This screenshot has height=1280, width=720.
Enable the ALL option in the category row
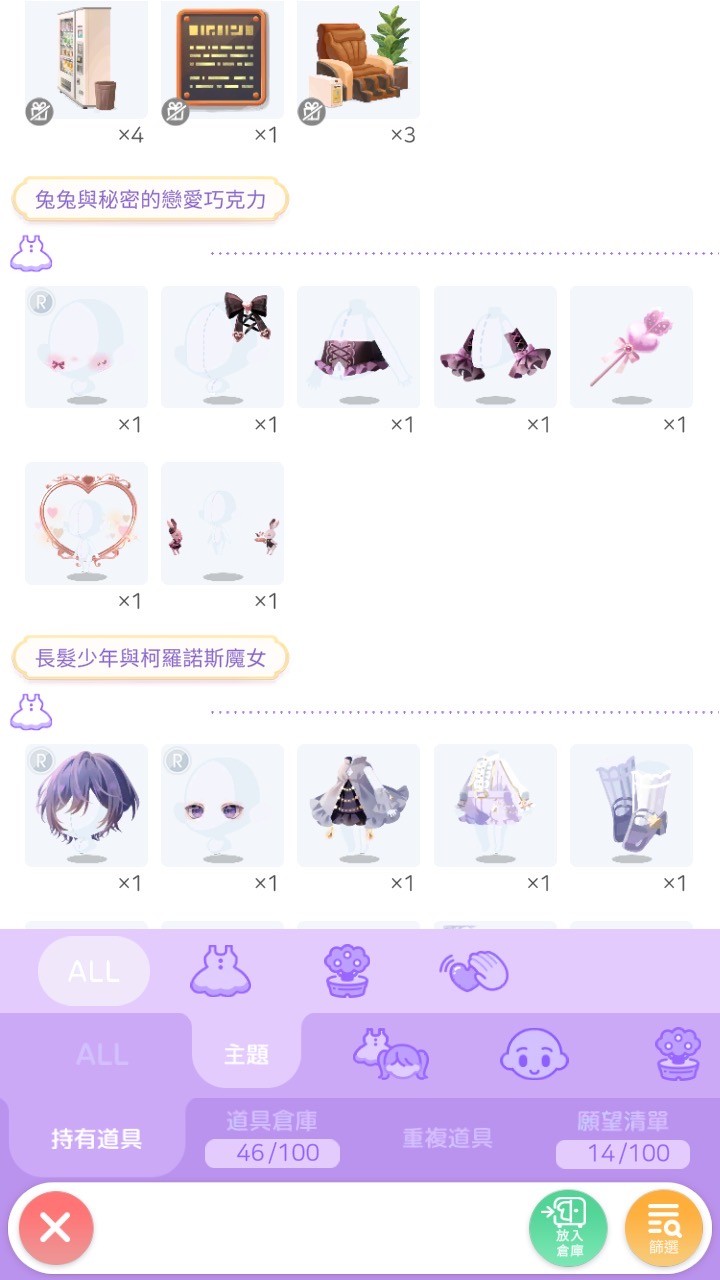tap(100, 1054)
